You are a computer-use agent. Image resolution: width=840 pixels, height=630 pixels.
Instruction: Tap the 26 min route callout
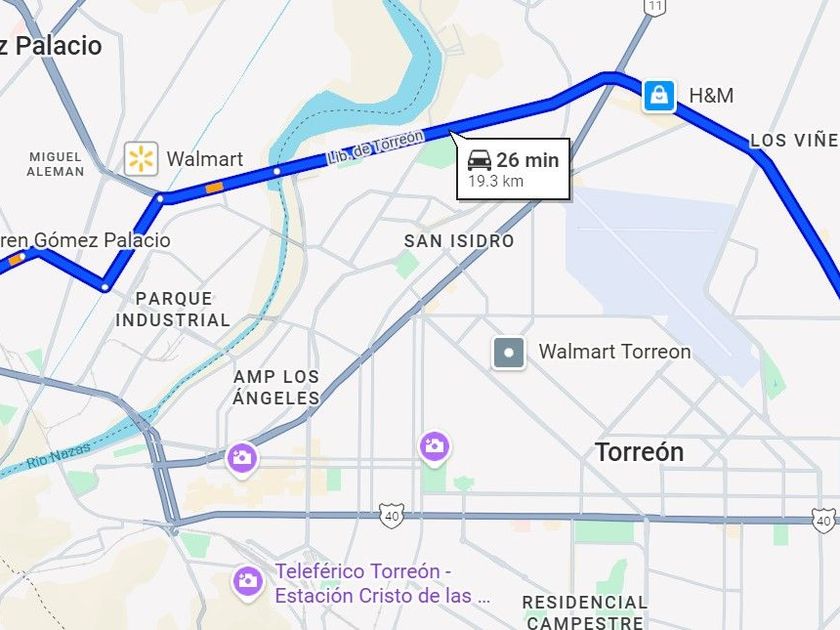pos(513,168)
